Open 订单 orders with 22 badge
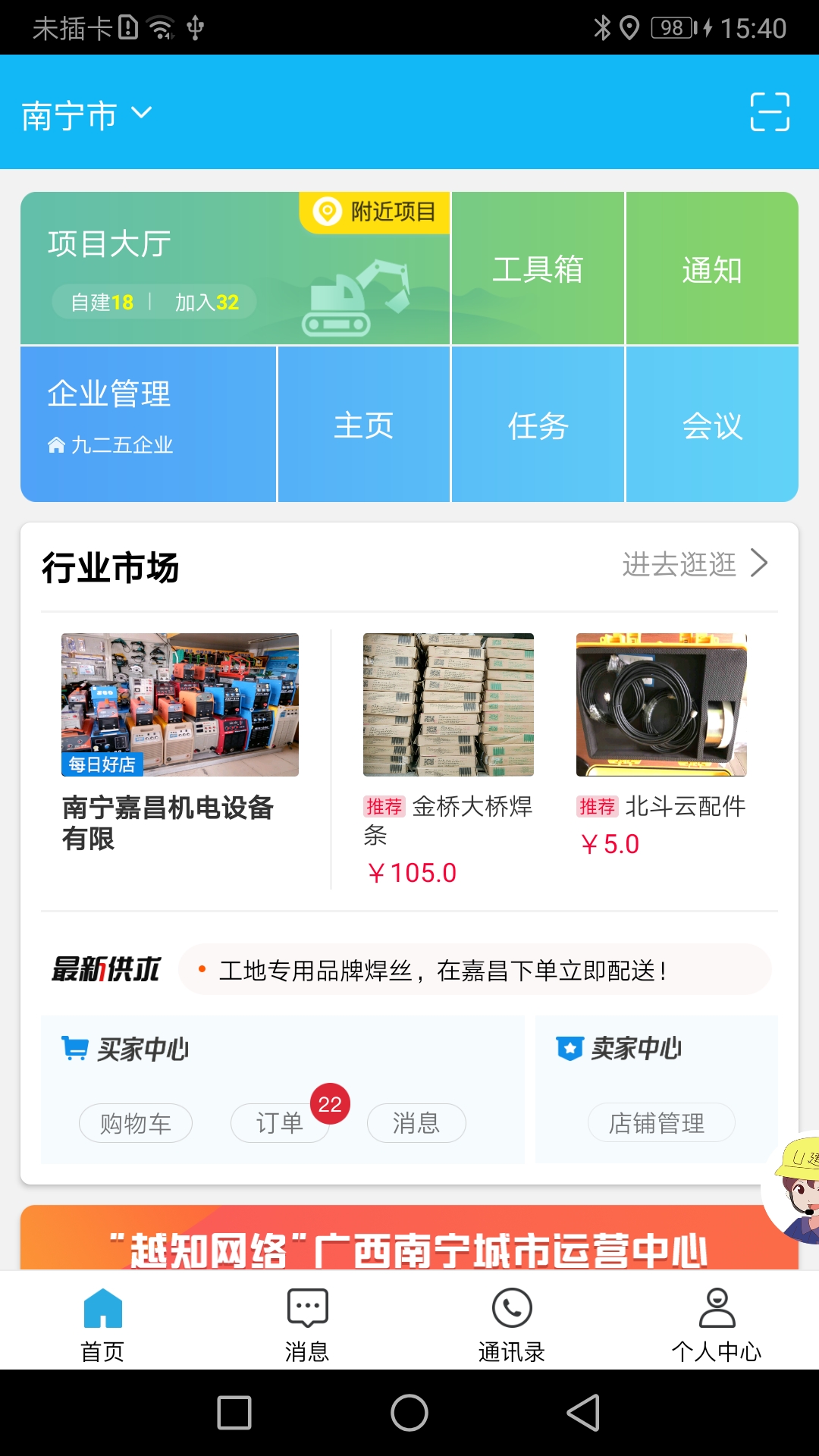The image size is (819, 1456). tap(281, 1123)
